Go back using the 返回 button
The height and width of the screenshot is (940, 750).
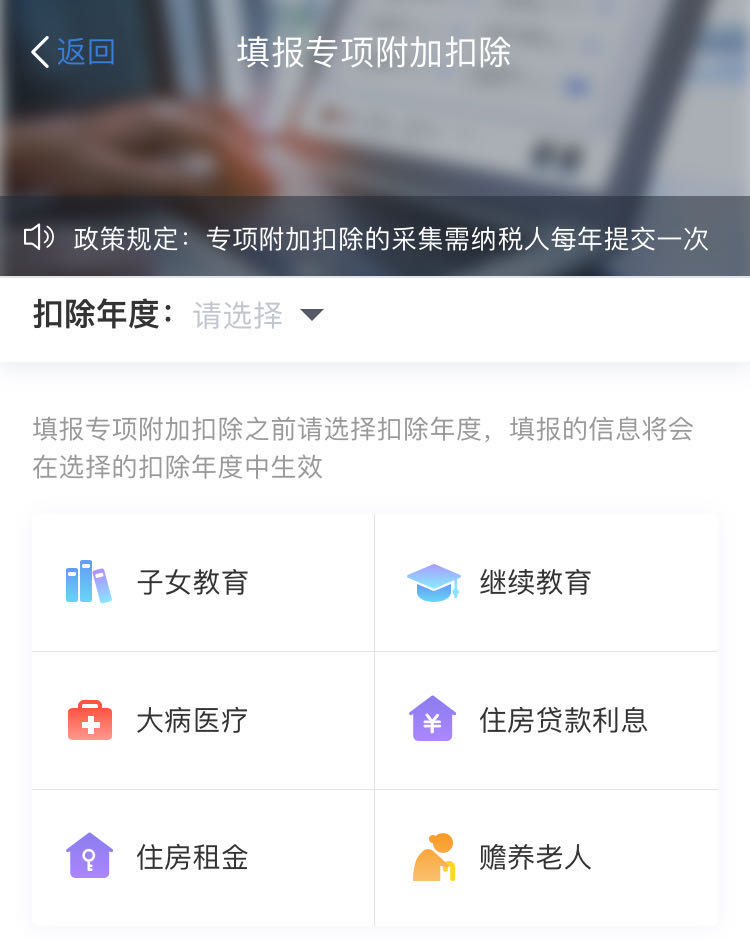click(x=73, y=52)
